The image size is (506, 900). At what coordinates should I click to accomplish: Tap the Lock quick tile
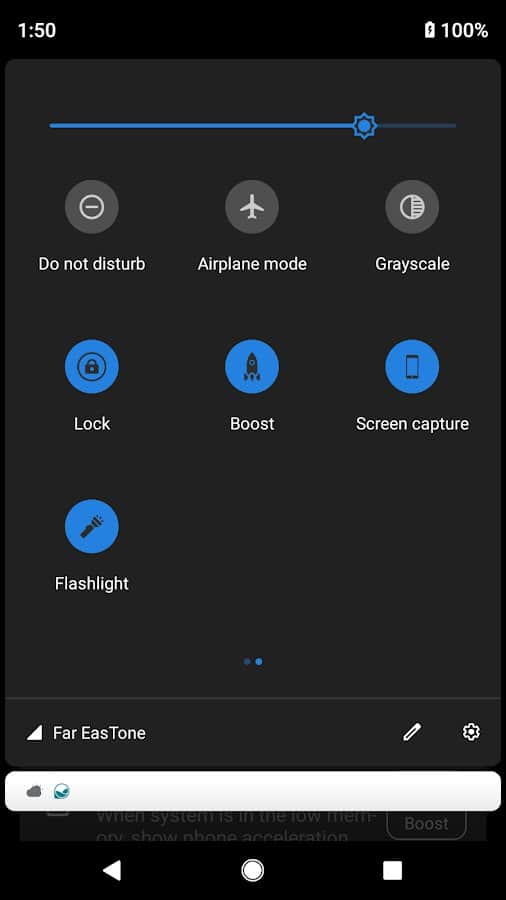[x=92, y=366]
